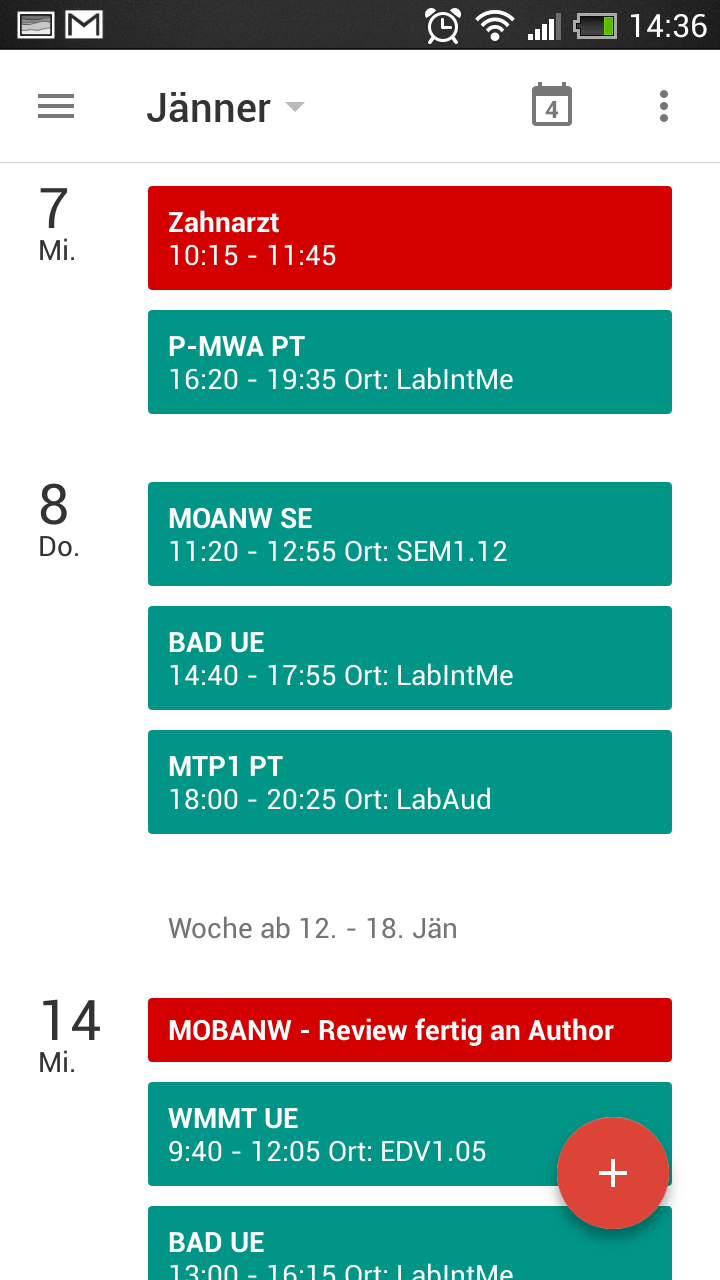The width and height of the screenshot is (720, 1280).
Task: Open the P-MWA PT event
Action: (410, 362)
